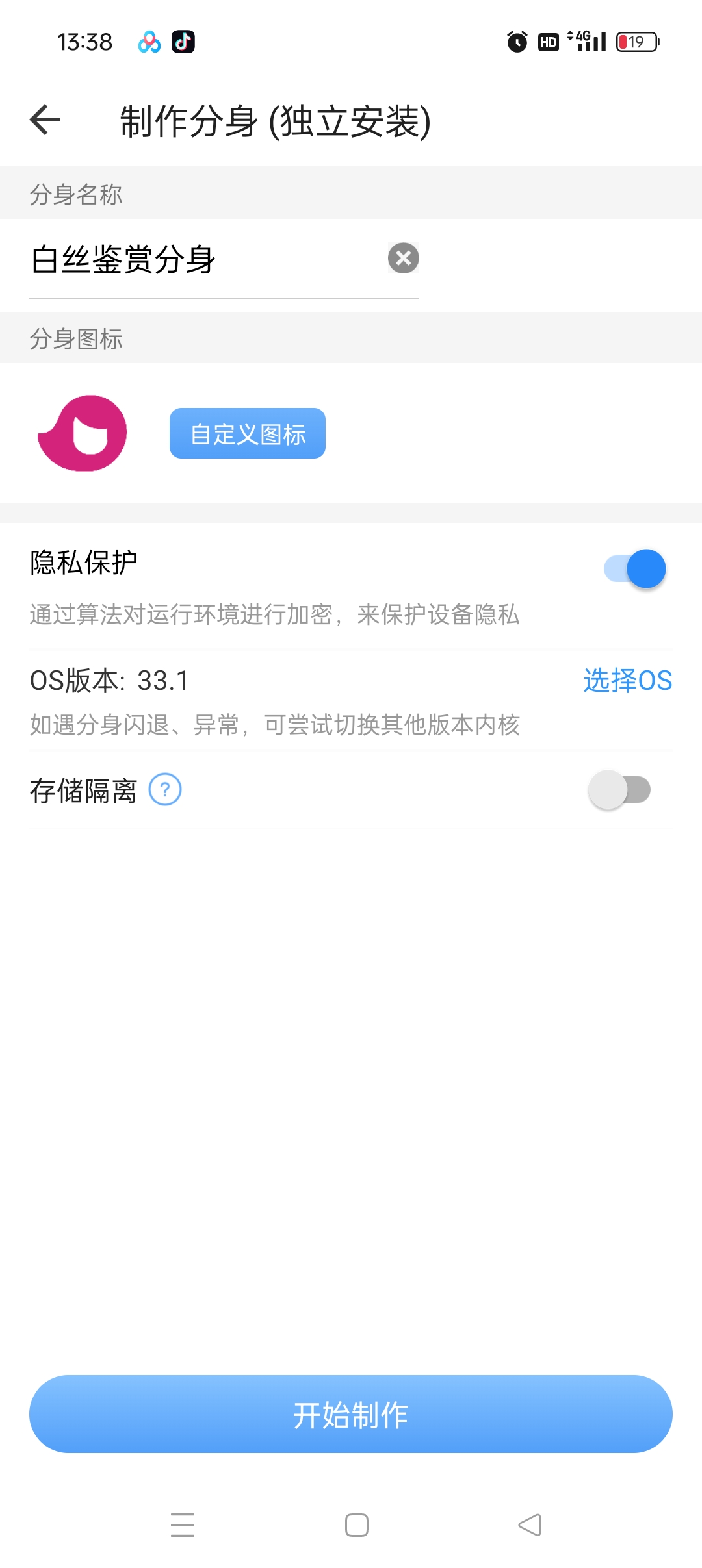702x1568 pixels.
Task: Tap the OS版本 33.1 row
Action: 110,681
